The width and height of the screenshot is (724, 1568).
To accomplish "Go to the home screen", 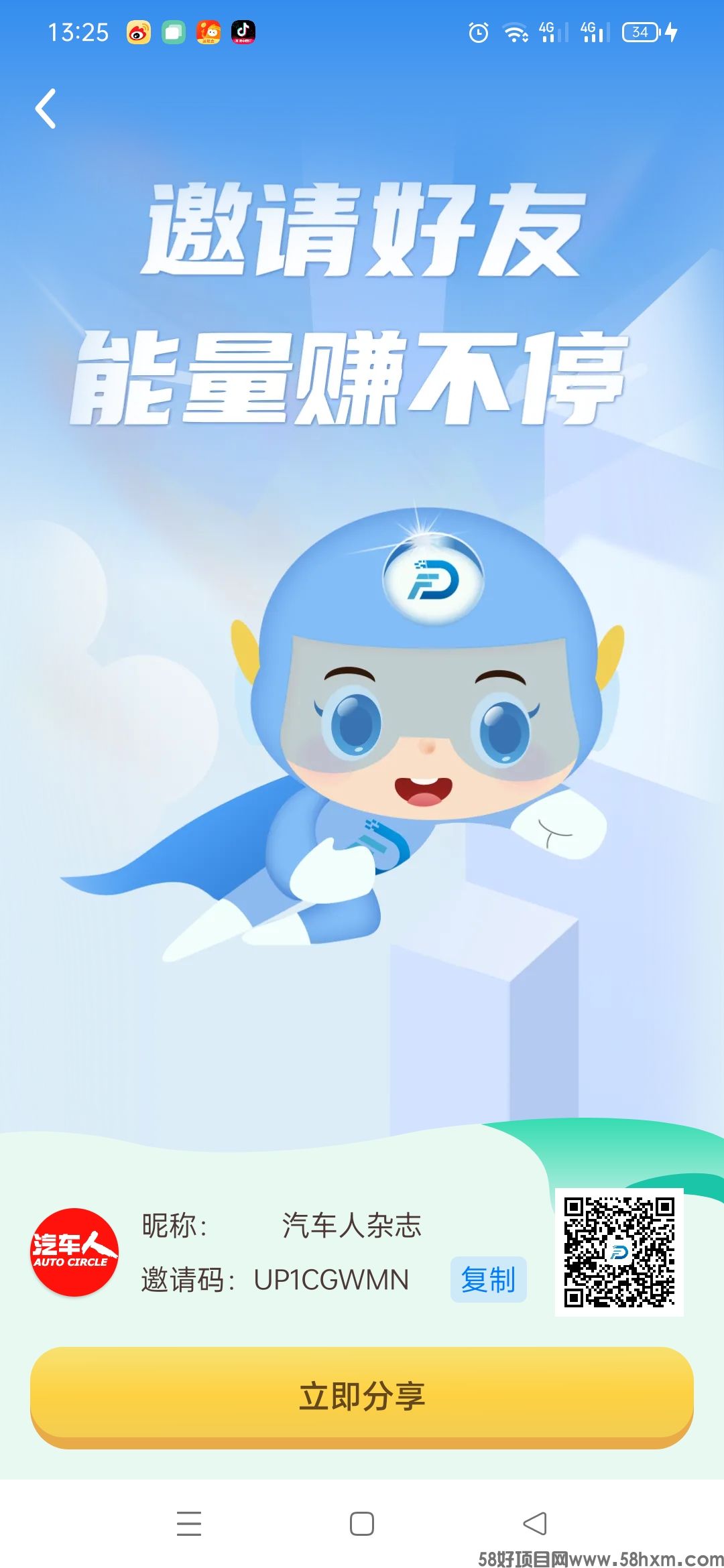I will pos(362,1523).
